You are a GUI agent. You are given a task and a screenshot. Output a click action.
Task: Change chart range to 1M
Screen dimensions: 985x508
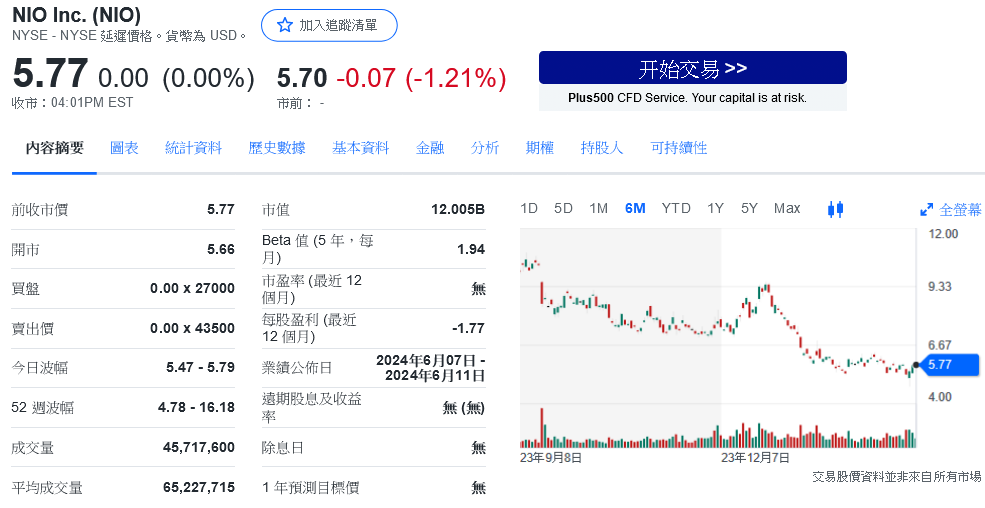point(598,208)
